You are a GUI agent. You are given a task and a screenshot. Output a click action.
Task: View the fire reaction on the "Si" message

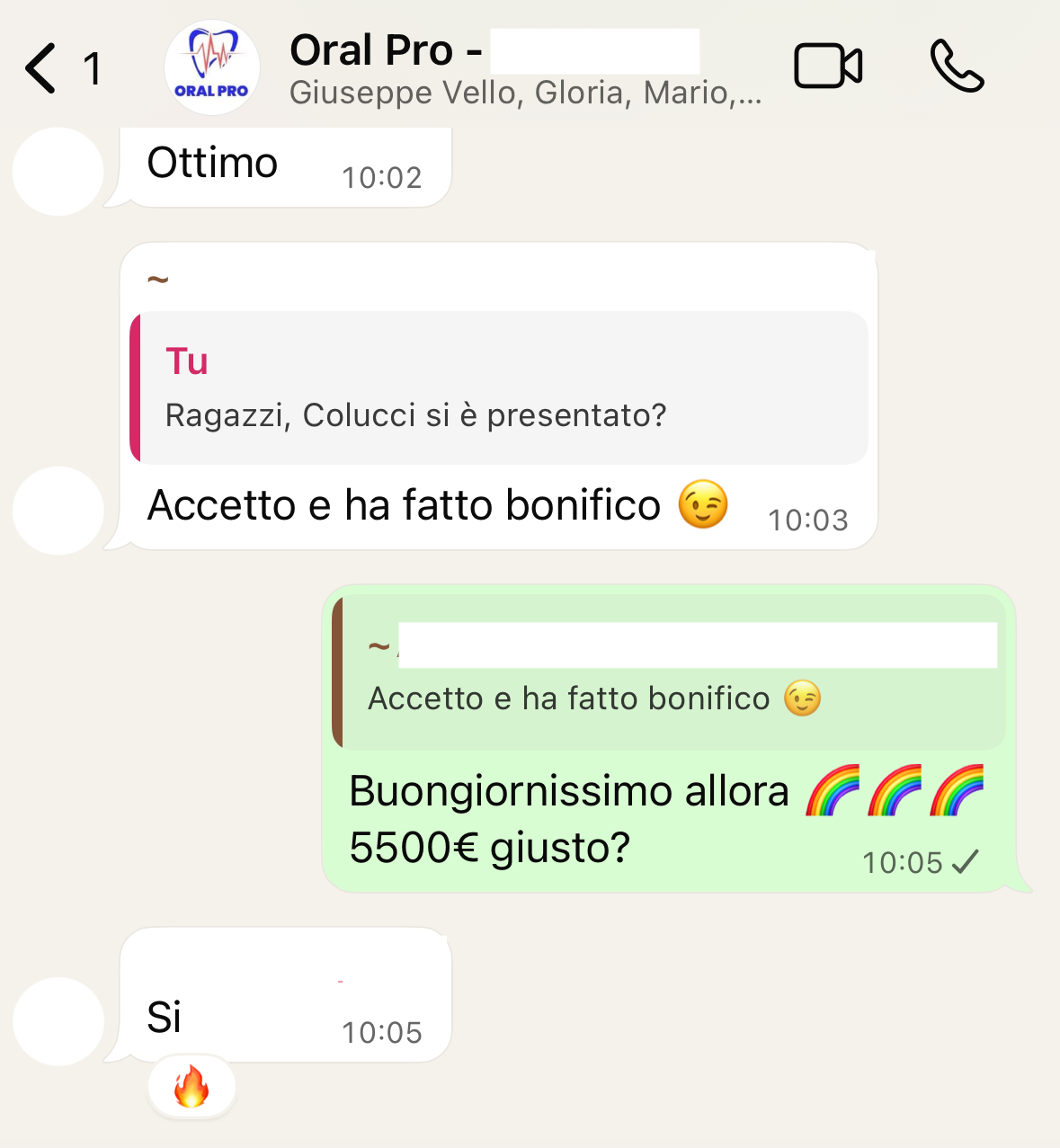(x=192, y=1088)
